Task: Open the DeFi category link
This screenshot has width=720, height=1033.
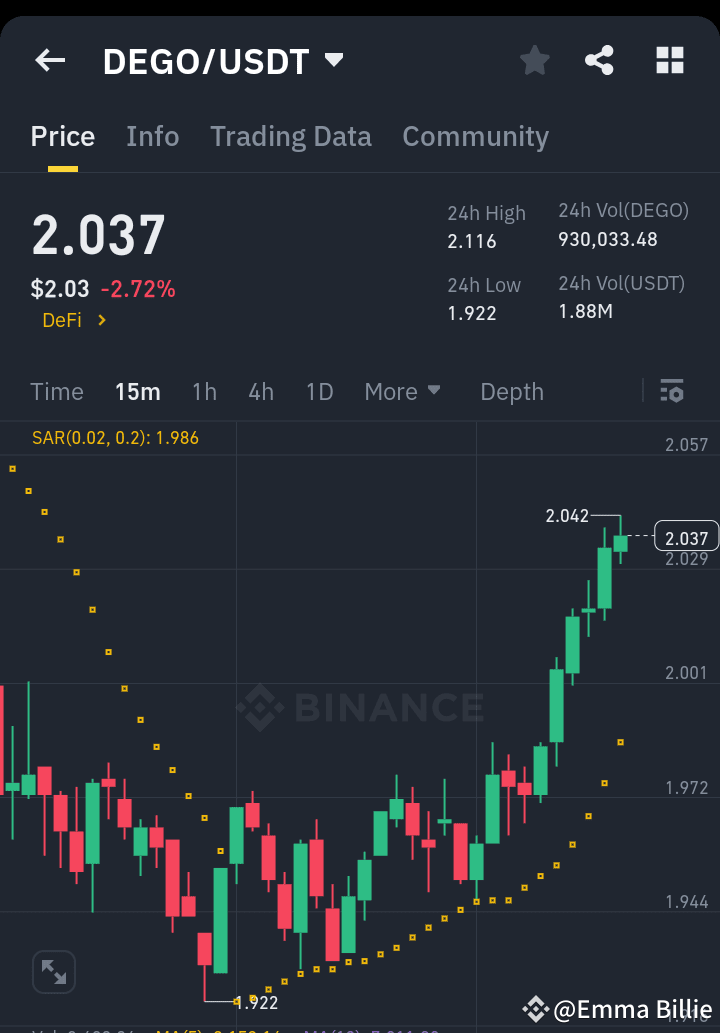Action: [62, 320]
